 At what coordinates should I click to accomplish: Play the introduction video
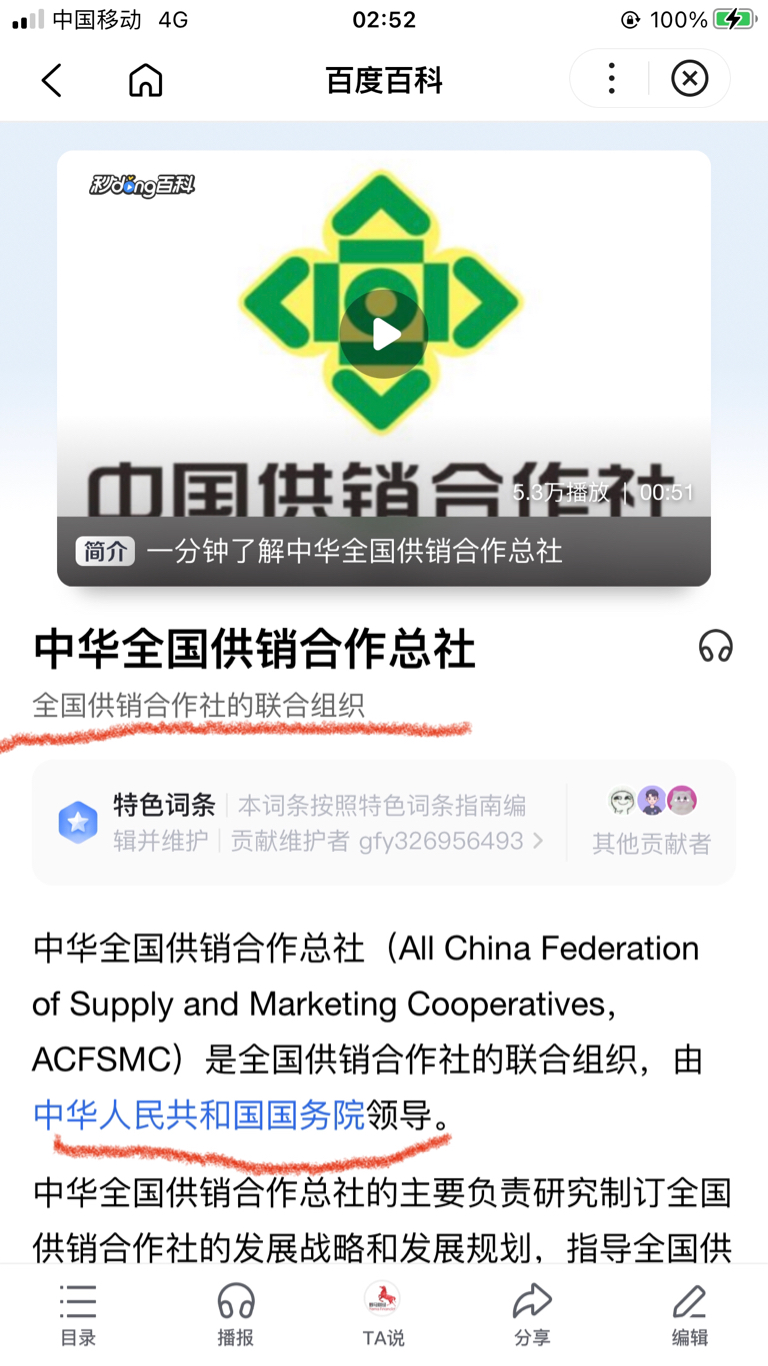coord(384,333)
